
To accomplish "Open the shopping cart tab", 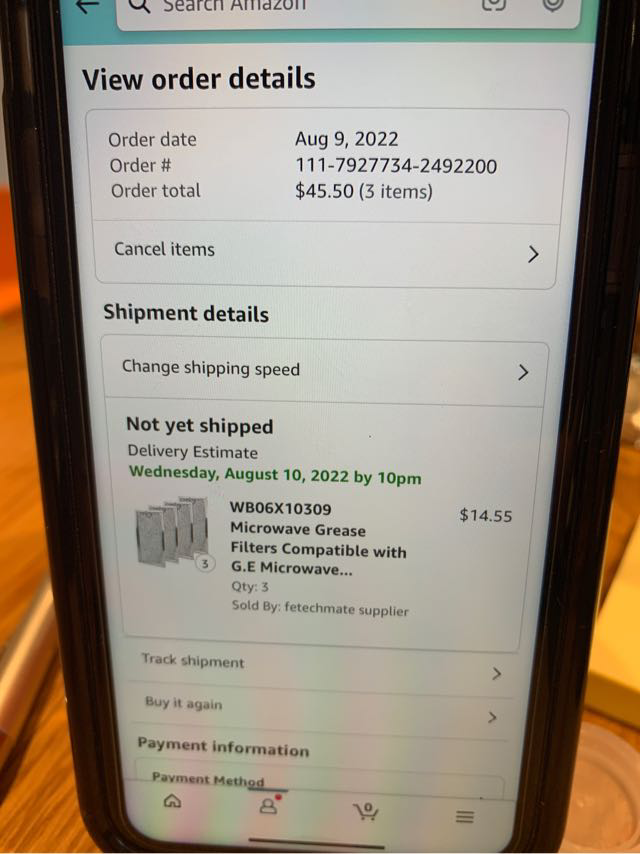I will click(366, 810).
